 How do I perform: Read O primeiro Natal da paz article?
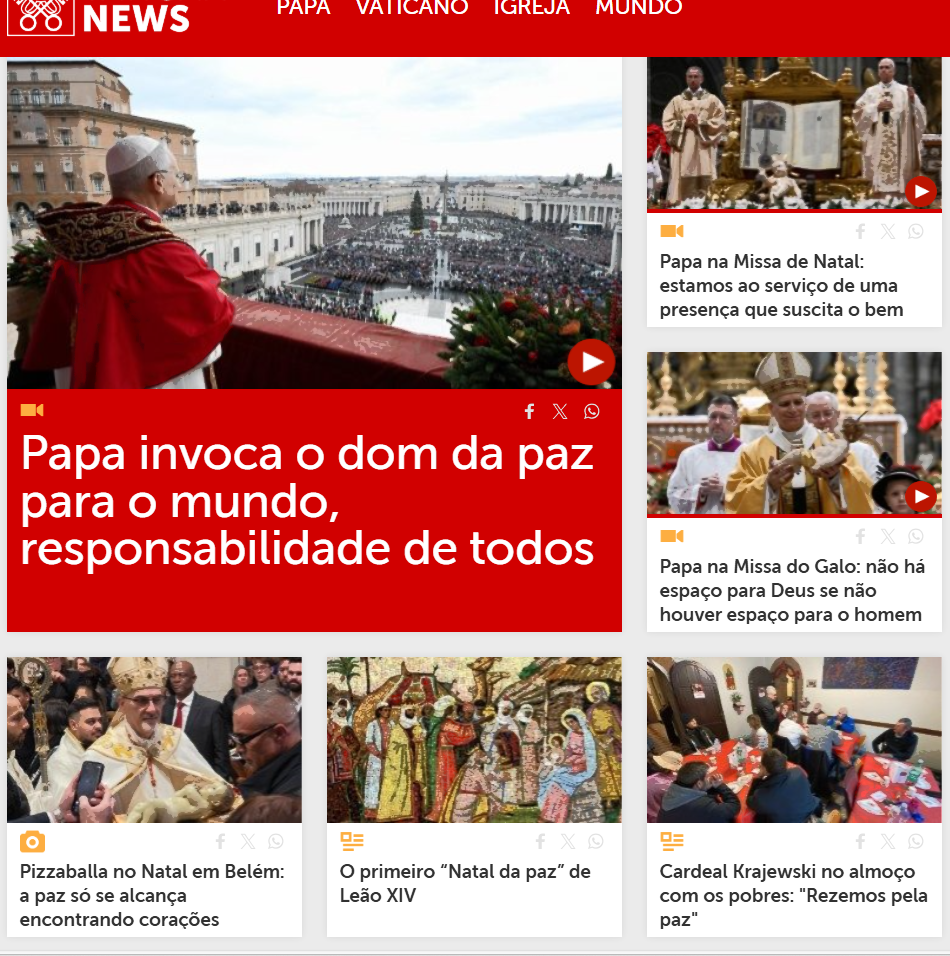point(465,883)
